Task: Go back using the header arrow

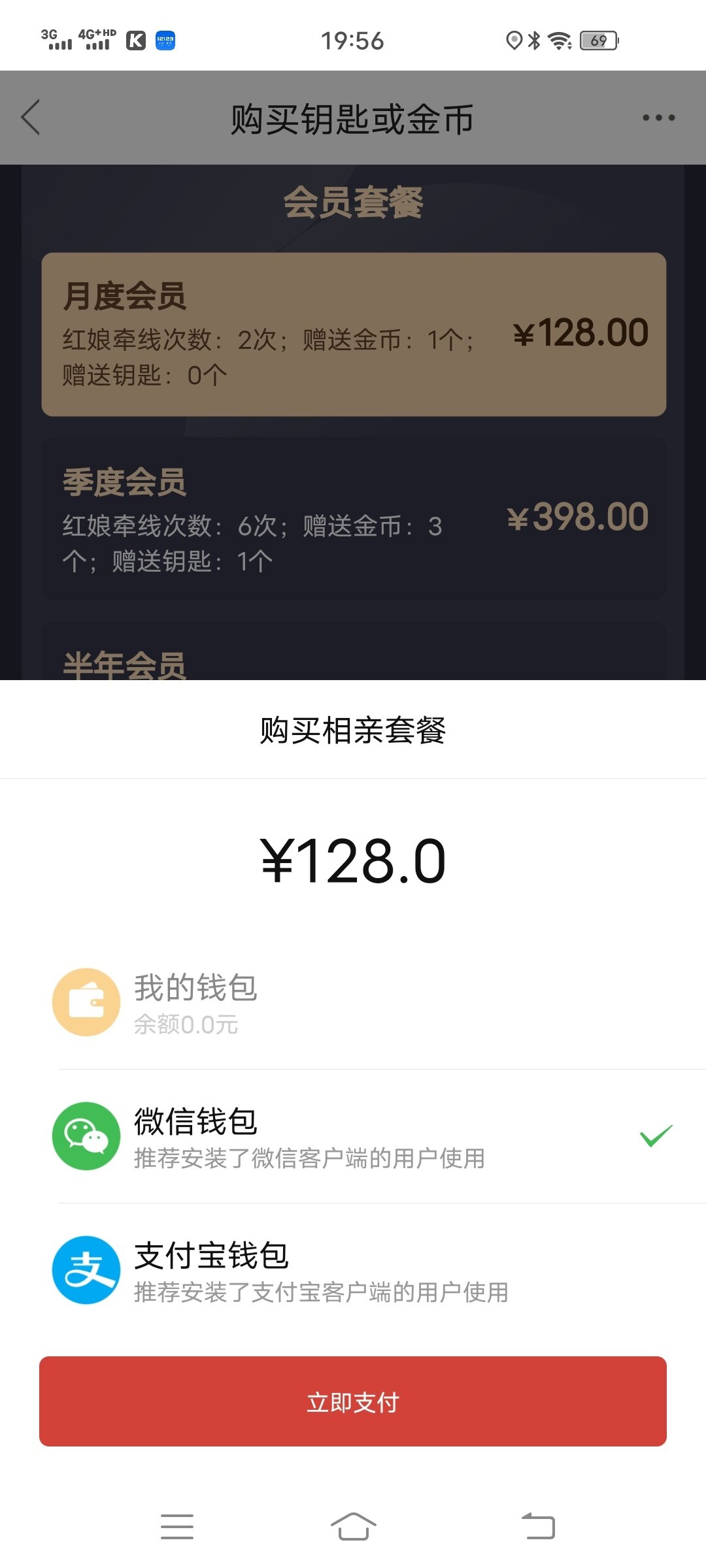Action: pos(31,118)
